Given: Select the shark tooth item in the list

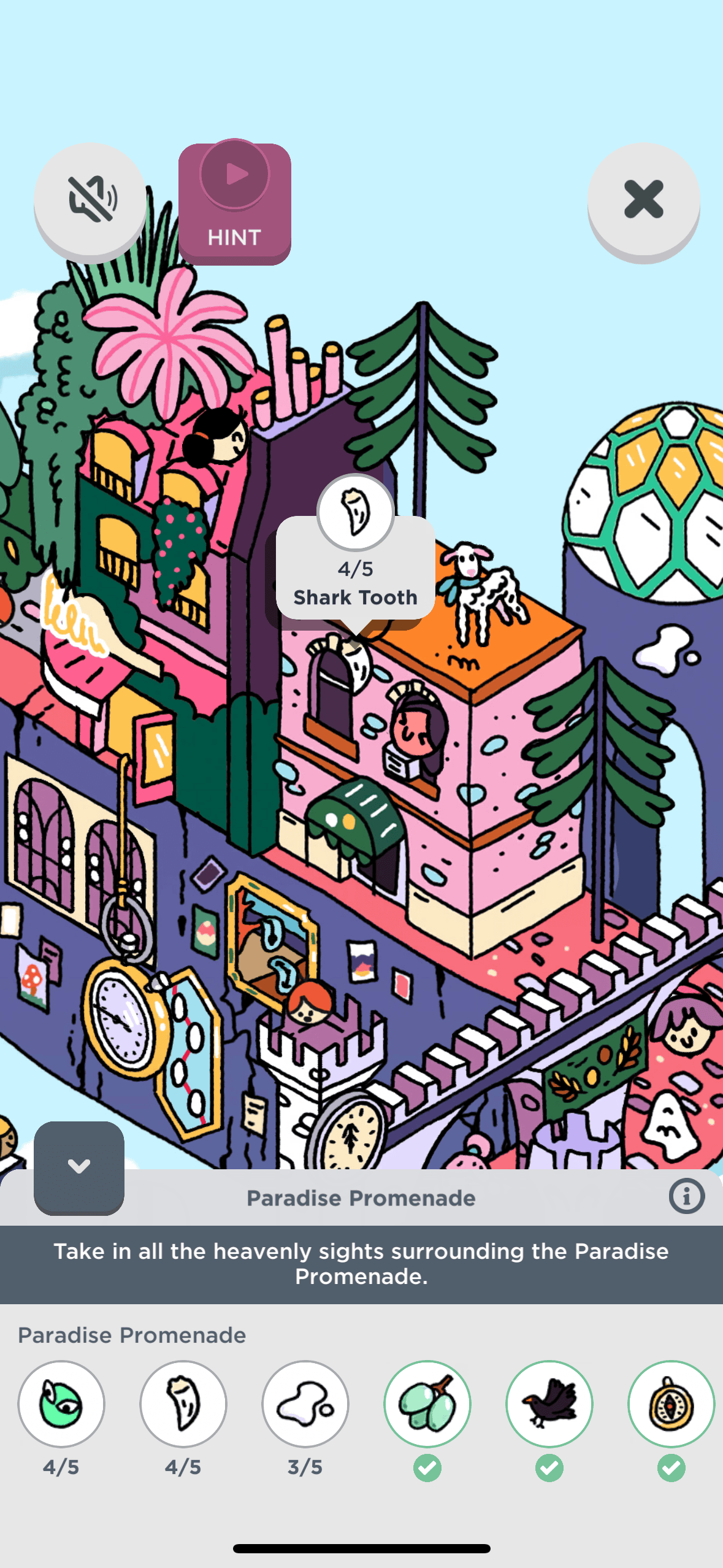Looking at the screenshot, I should click(183, 1404).
